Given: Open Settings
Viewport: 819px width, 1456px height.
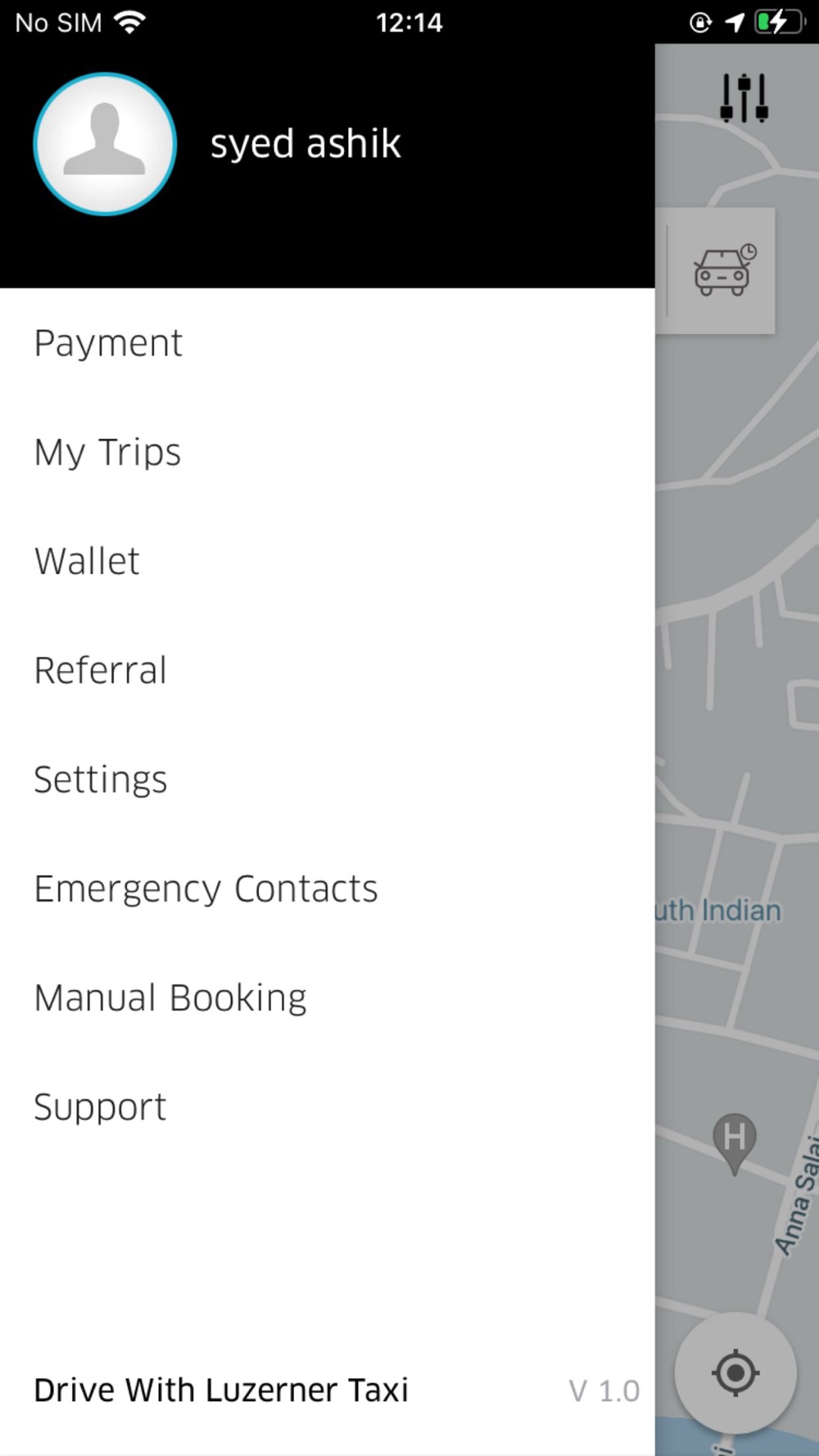Looking at the screenshot, I should pyautogui.click(x=328, y=779).
